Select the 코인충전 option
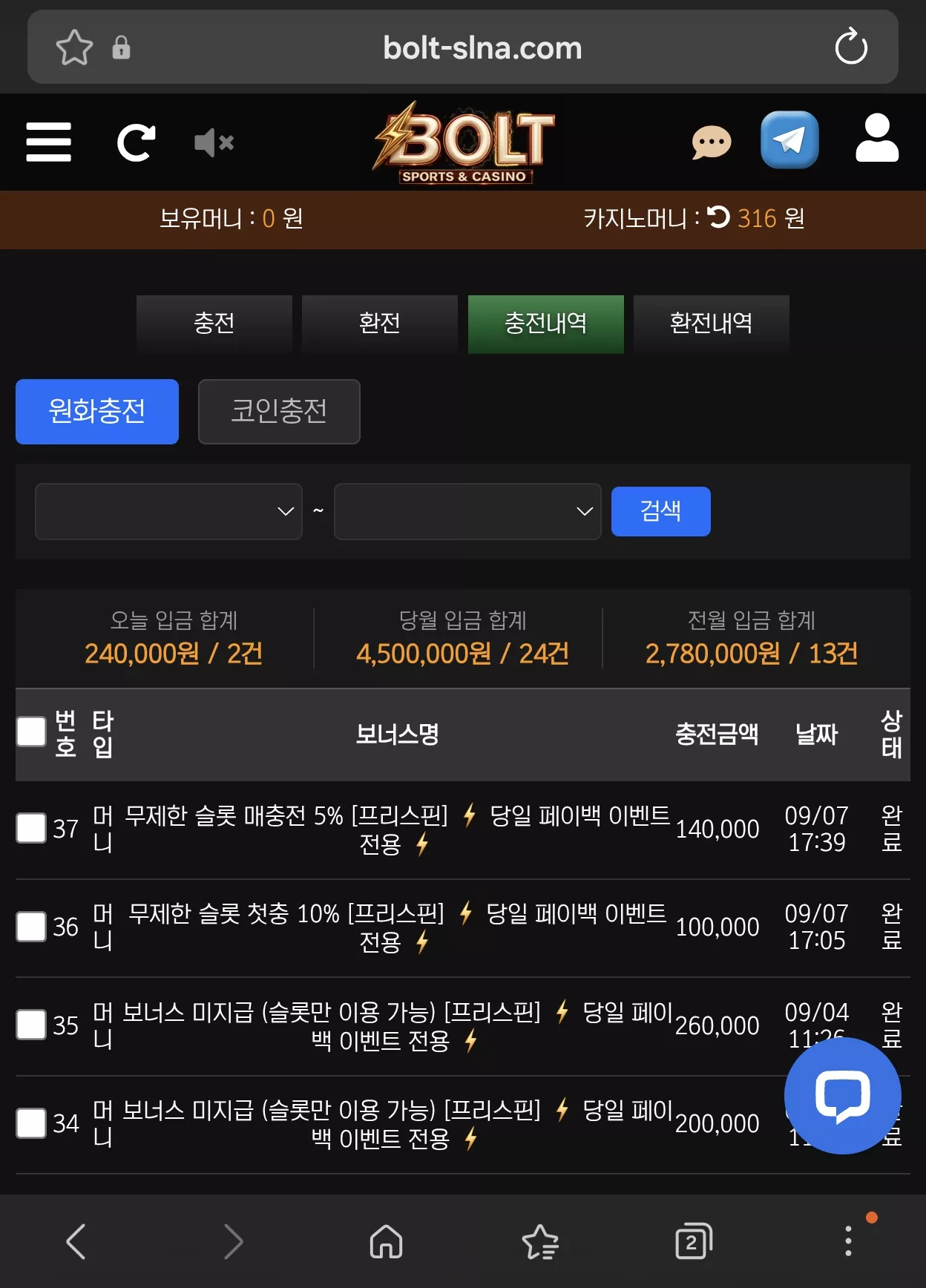The width and height of the screenshot is (926, 1288). point(279,412)
